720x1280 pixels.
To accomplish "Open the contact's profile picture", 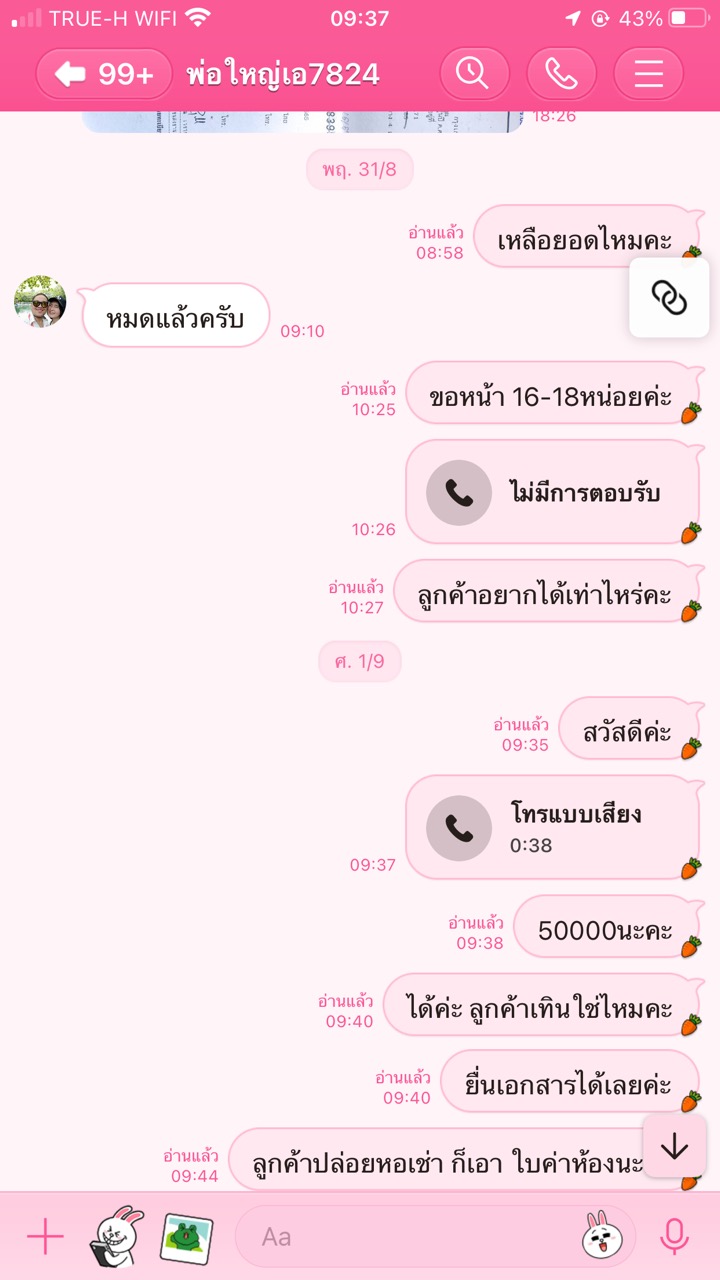I will click(40, 302).
